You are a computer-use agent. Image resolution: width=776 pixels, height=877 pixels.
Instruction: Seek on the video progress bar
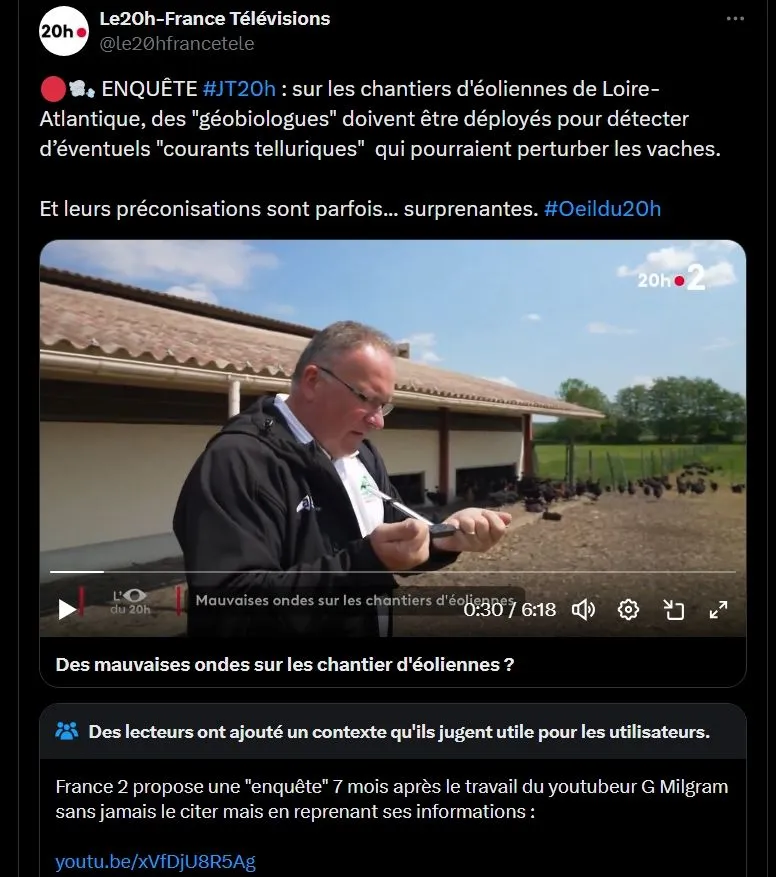[x=392, y=572]
